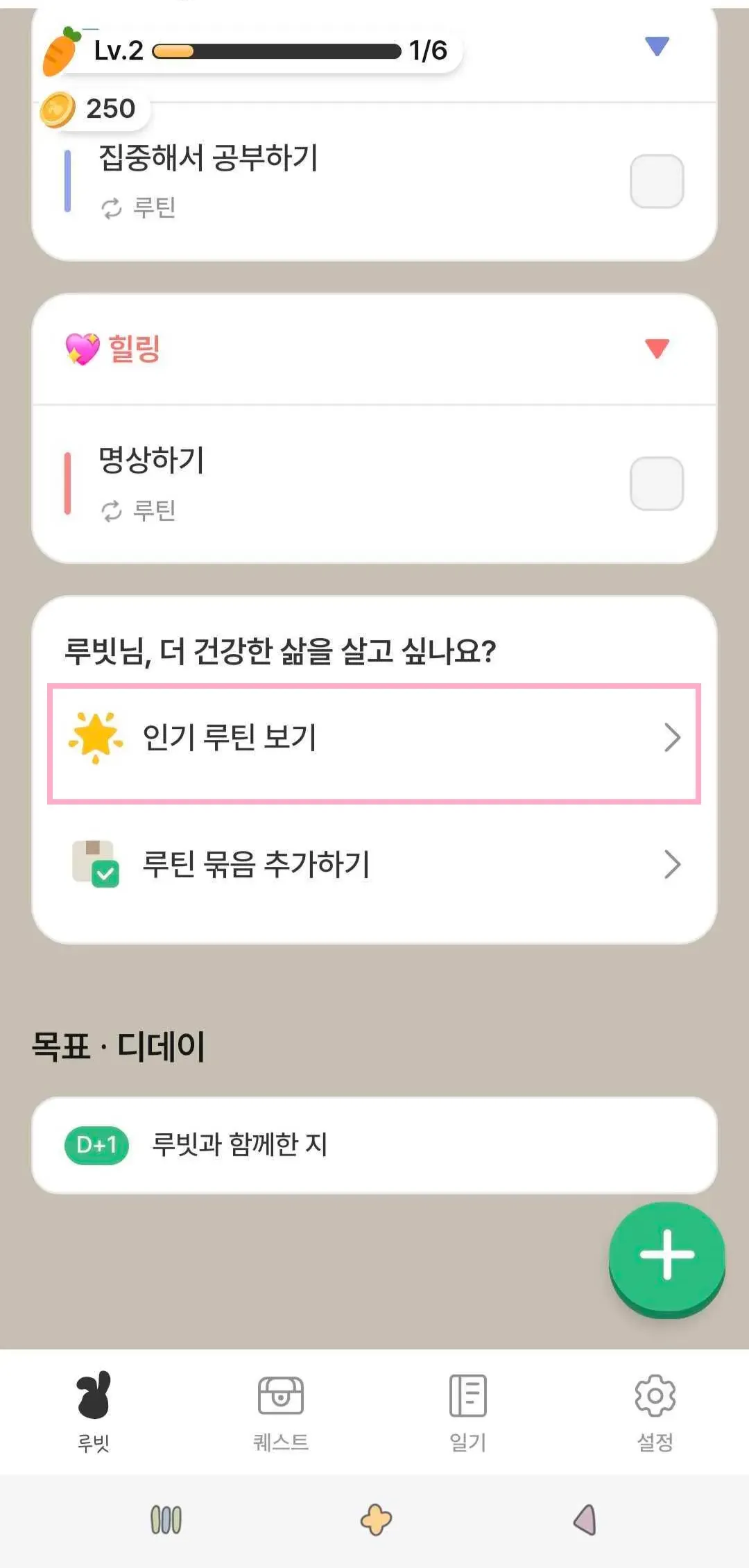Go to the system home screen
Image resolution: width=749 pixels, height=1568 pixels.
coord(376,1520)
